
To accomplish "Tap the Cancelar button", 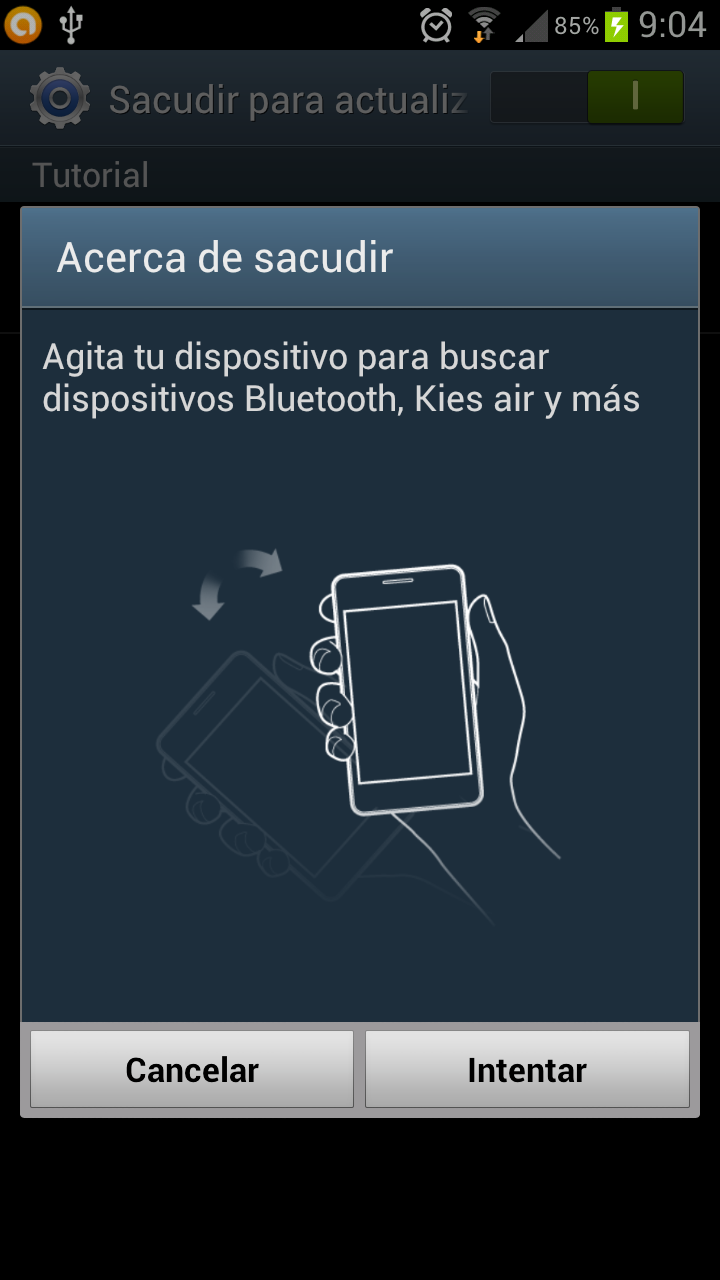I will coord(192,1070).
